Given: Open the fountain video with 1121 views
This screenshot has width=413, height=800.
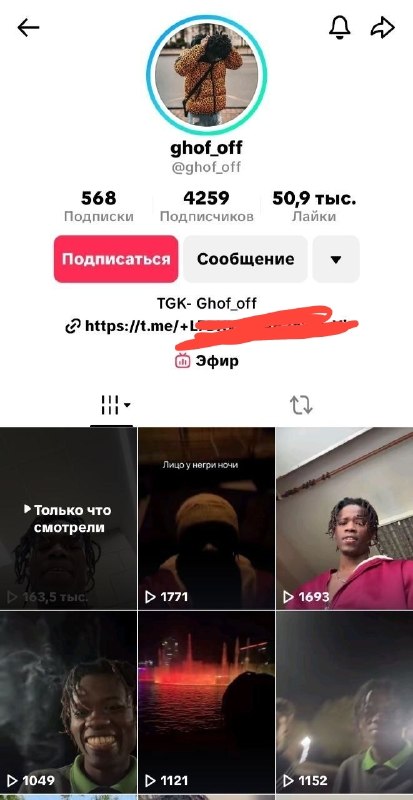Looking at the screenshot, I should pos(206,702).
